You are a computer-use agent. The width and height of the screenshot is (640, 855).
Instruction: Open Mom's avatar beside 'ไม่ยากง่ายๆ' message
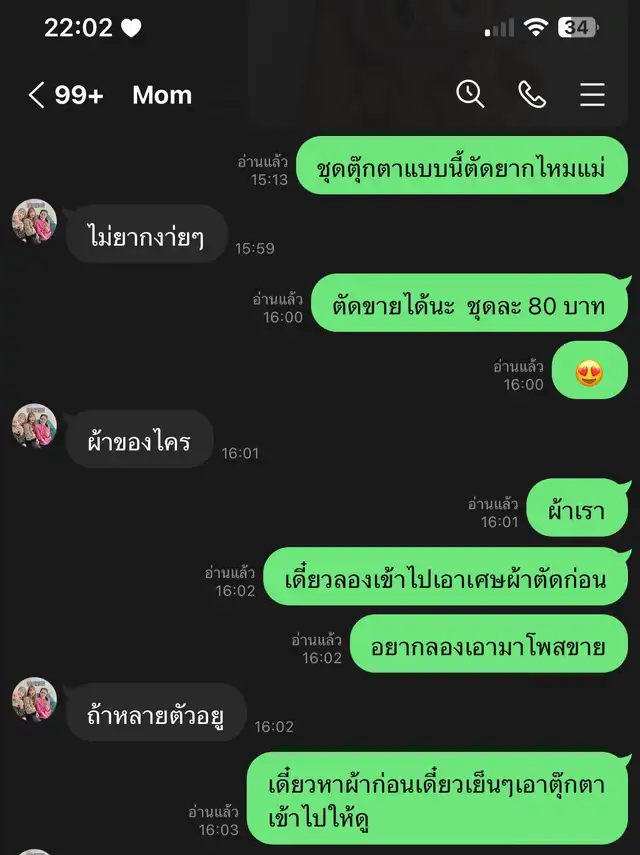click(34, 221)
